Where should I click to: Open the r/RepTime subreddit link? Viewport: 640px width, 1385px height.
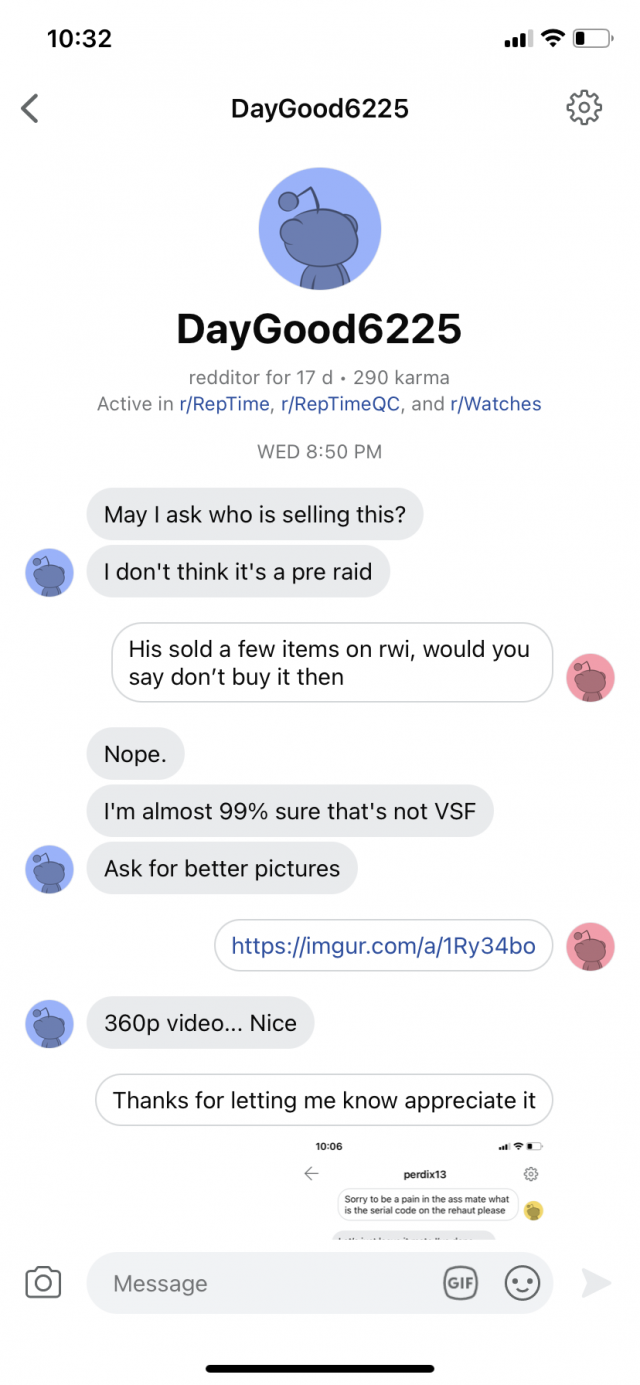click(225, 404)
